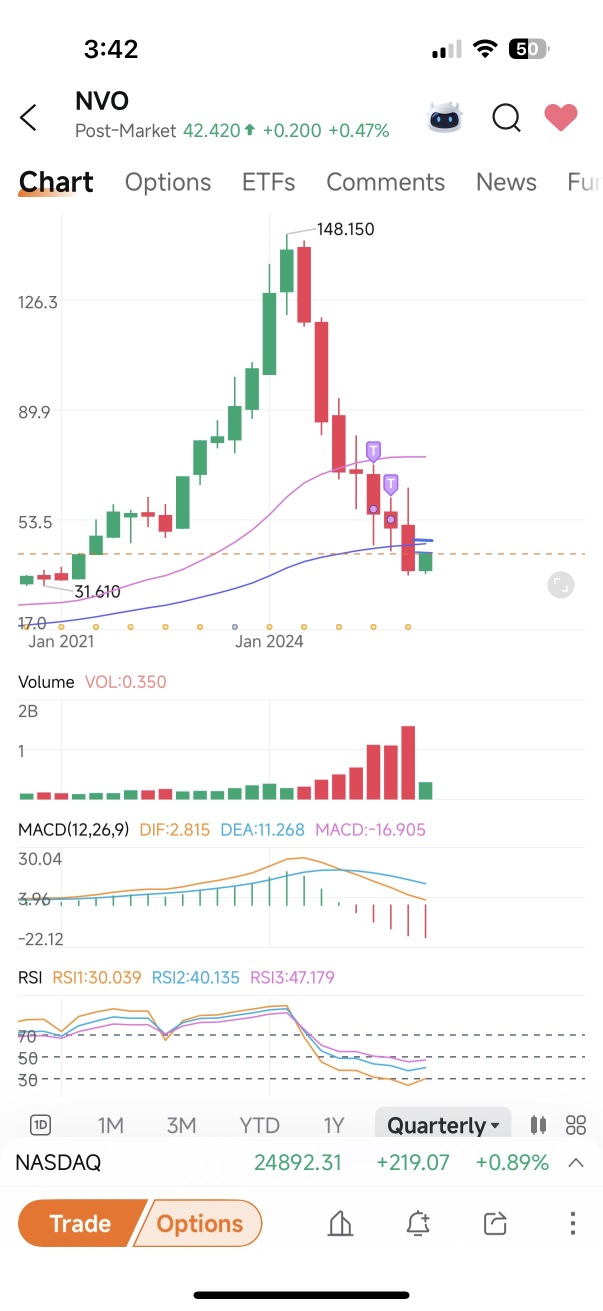Remove NVO from favorites via heart
This screenshot has width=603, height=1311.
coord(561,117)
